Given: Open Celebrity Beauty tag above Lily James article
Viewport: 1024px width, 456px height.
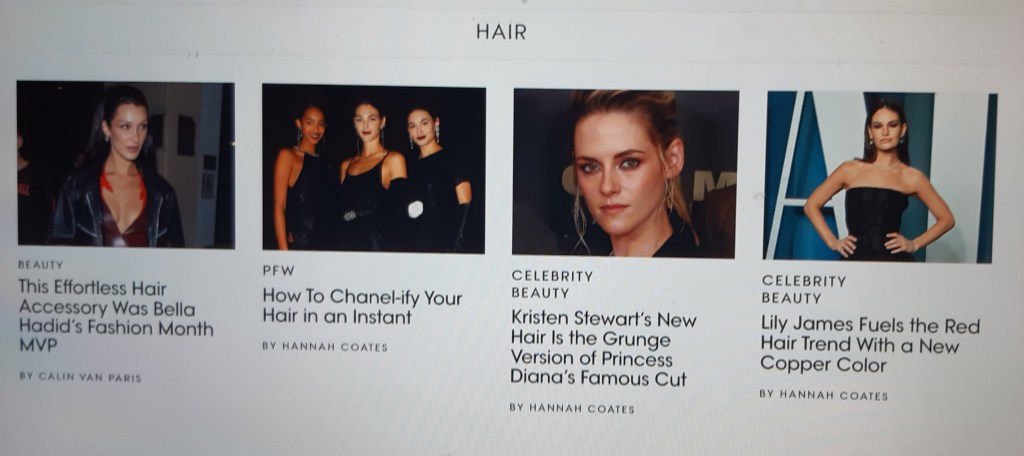Looking at the screenshot, I should point(802,290).
